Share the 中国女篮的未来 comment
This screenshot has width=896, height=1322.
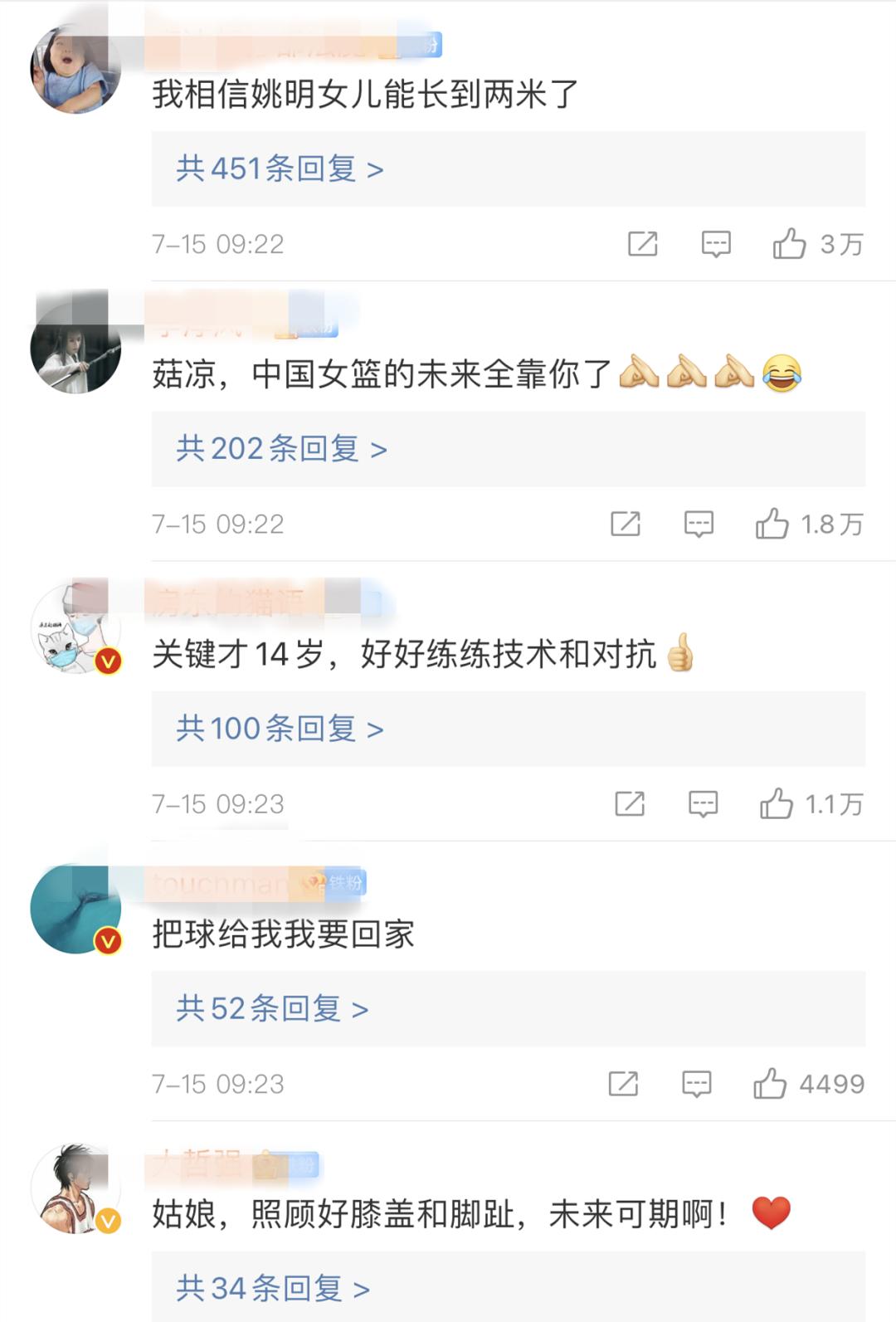[x=626, y=524]
